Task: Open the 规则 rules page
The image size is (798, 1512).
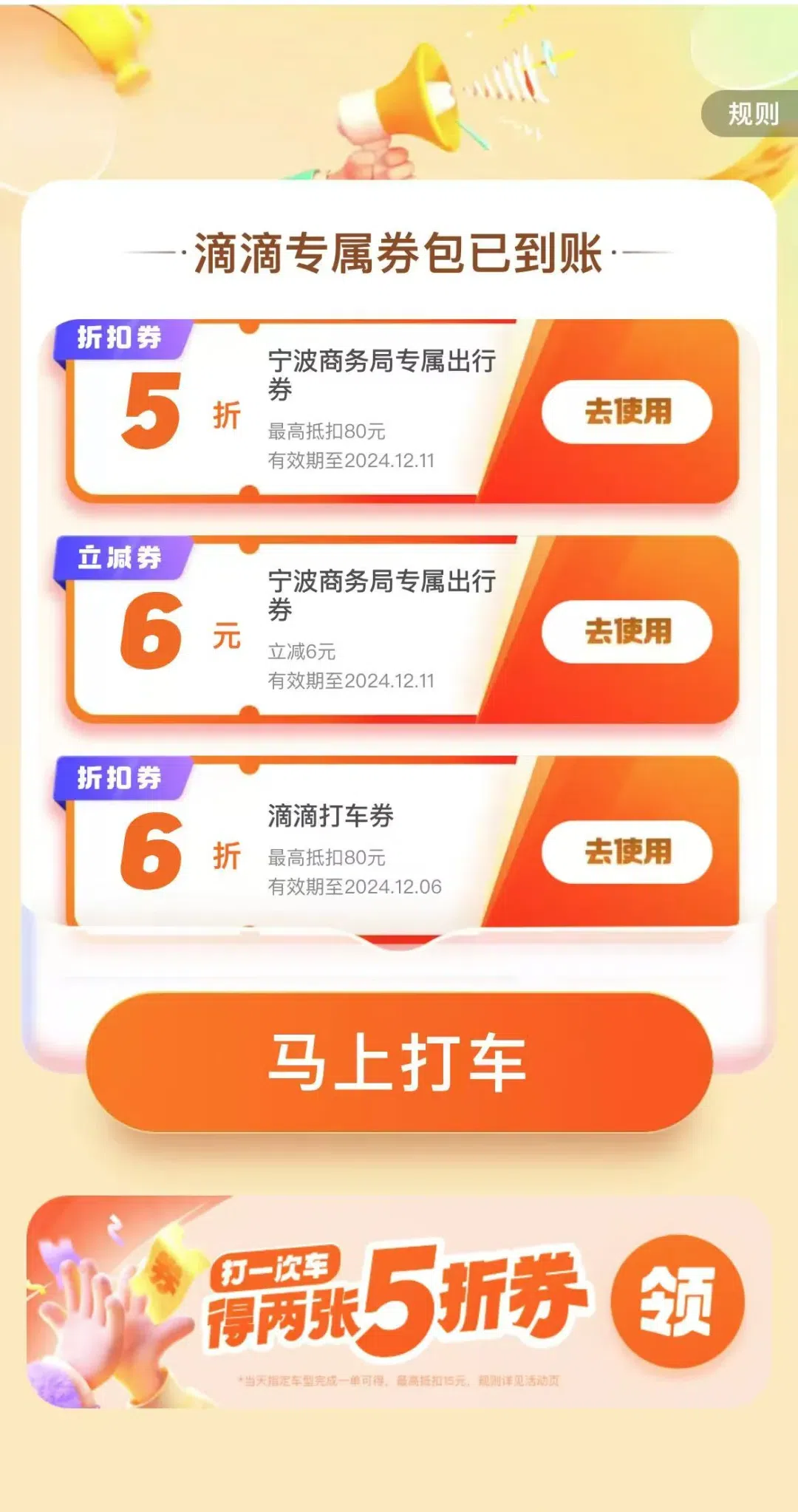Action: 751,114
